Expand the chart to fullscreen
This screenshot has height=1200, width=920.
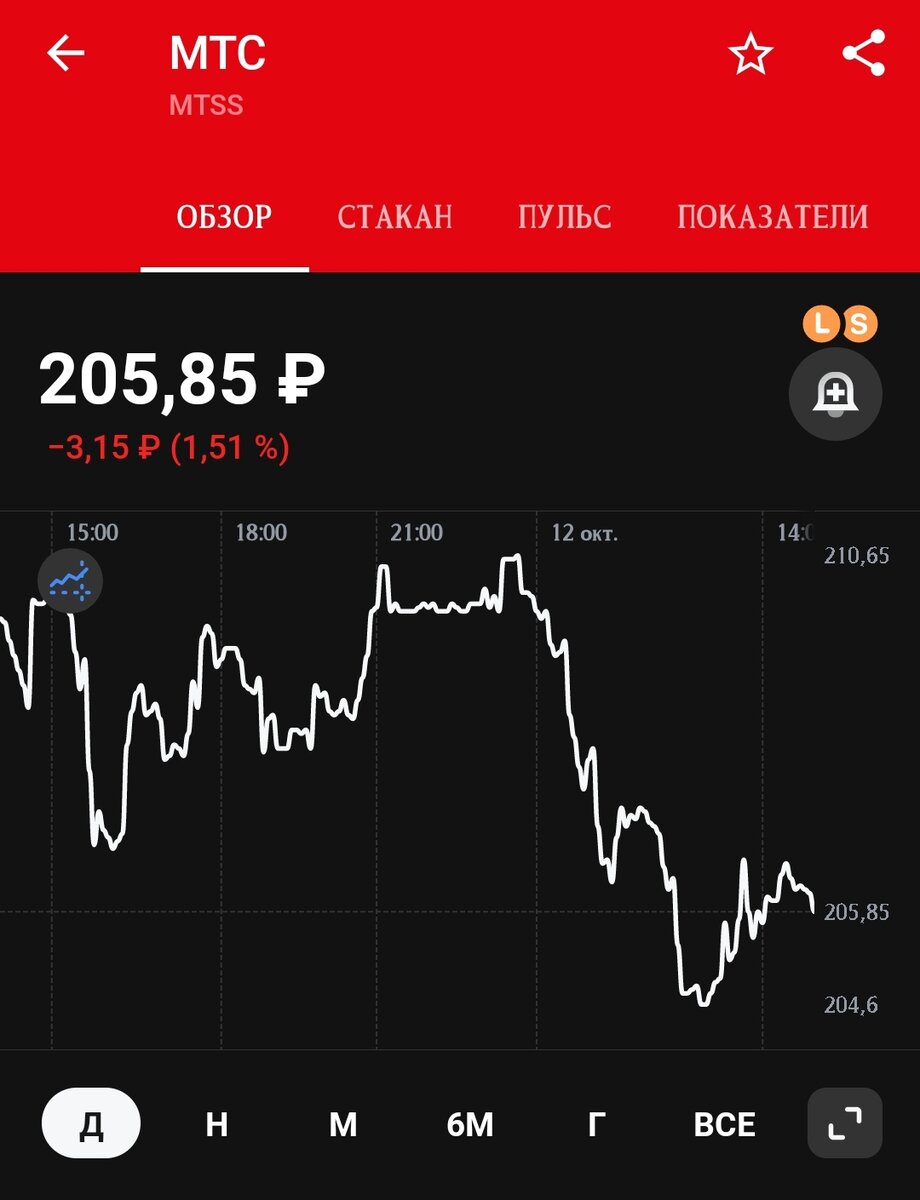(x=845, y=1123)
